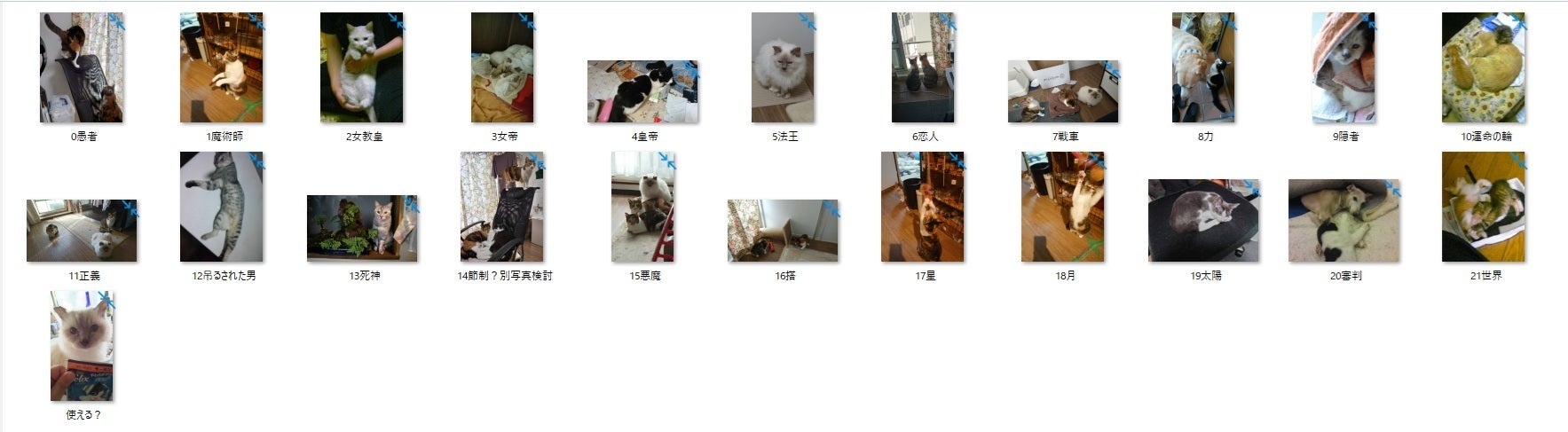Open the 10運命の輪 image
The width and height of the screenshot is (1568, 432).
point(1484,68)
